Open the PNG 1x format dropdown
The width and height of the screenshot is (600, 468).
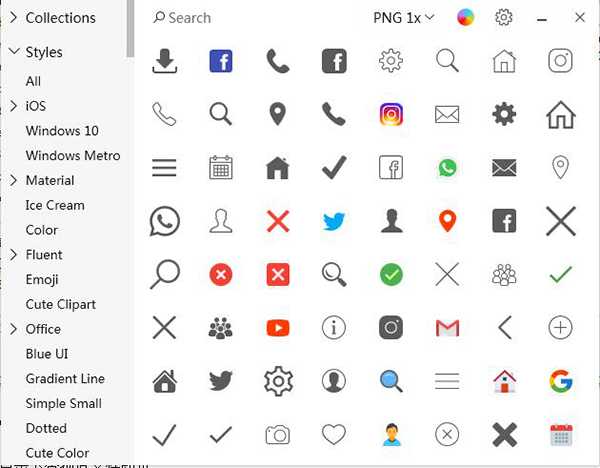click(x=404, y=18)
